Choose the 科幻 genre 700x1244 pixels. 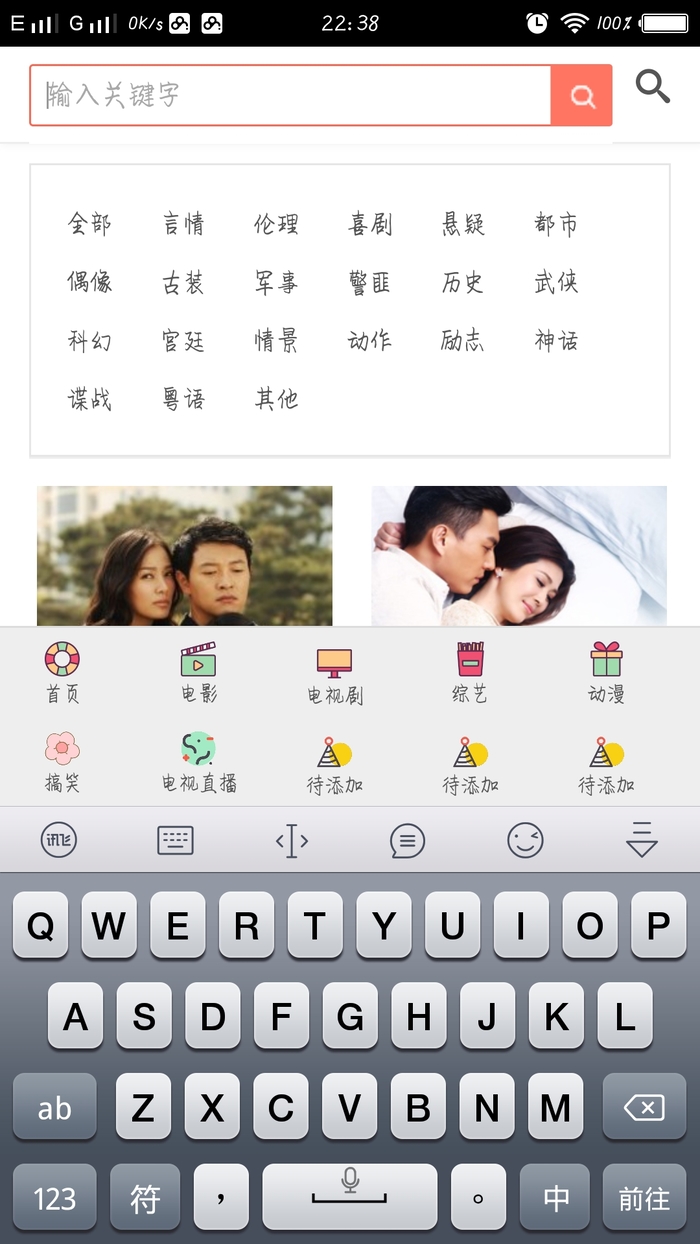89,341
